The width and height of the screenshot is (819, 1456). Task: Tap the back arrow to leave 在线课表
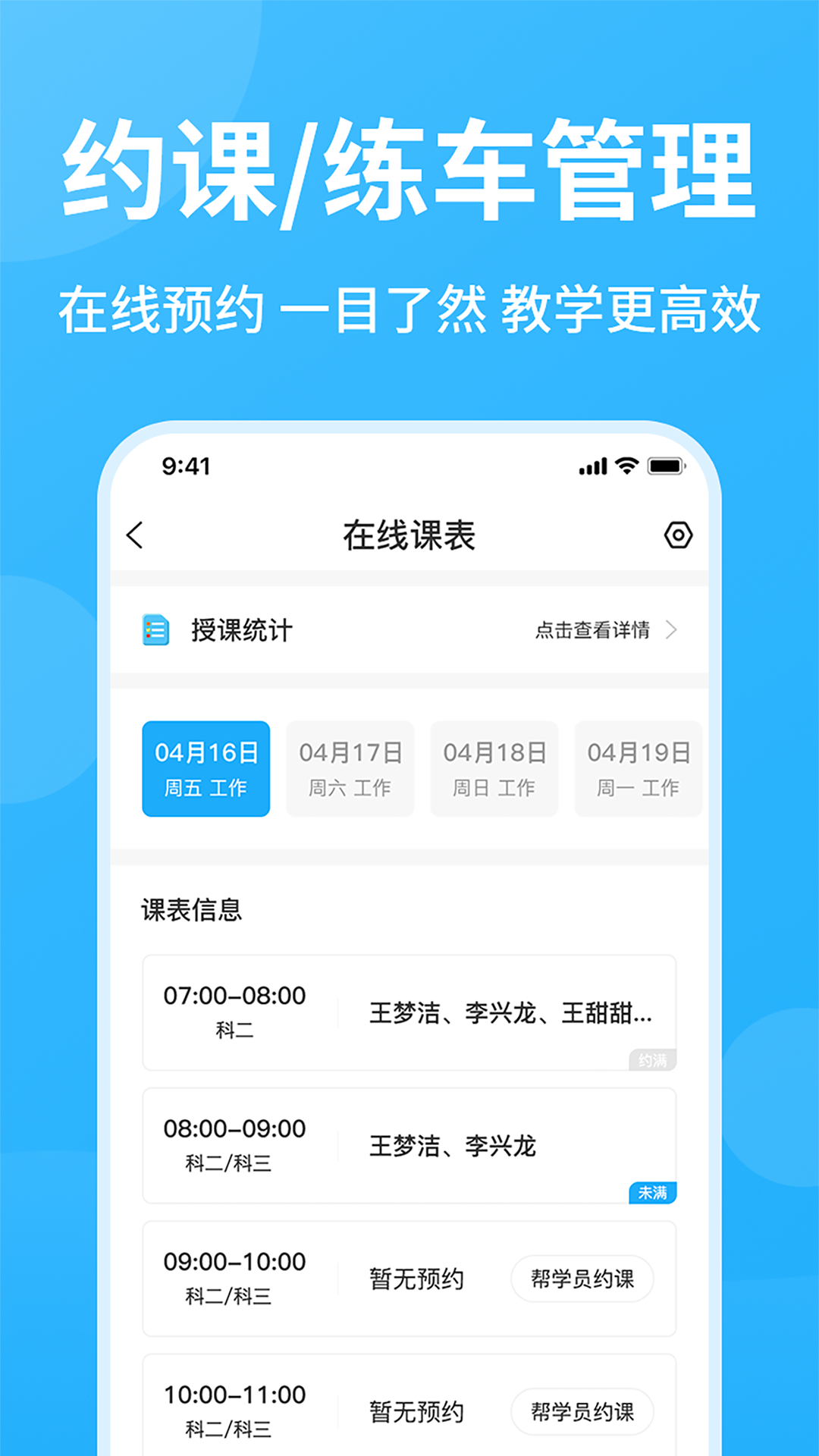pos(136,535)
